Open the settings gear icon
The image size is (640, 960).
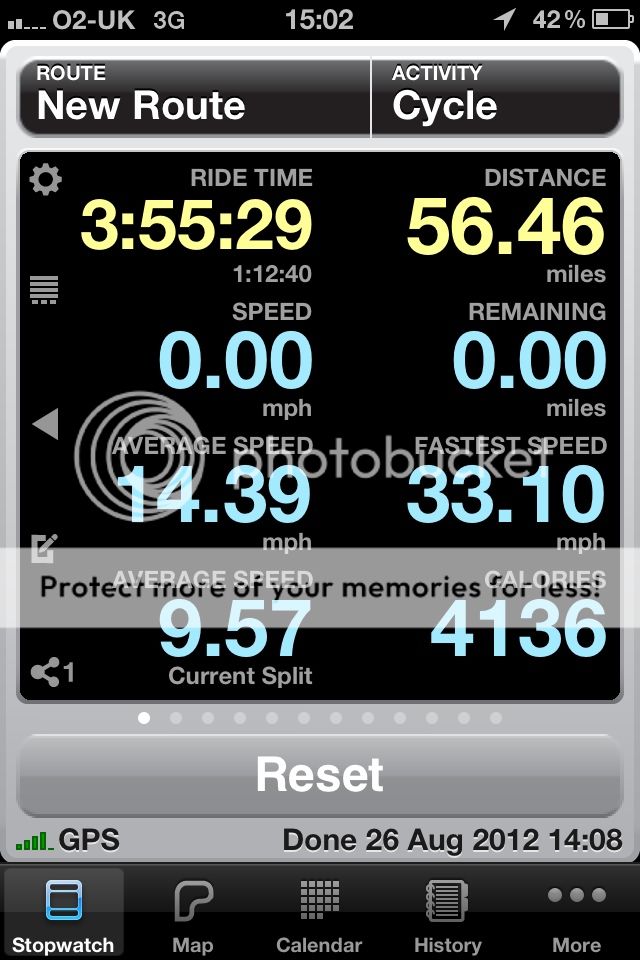[x=45, y=180]
